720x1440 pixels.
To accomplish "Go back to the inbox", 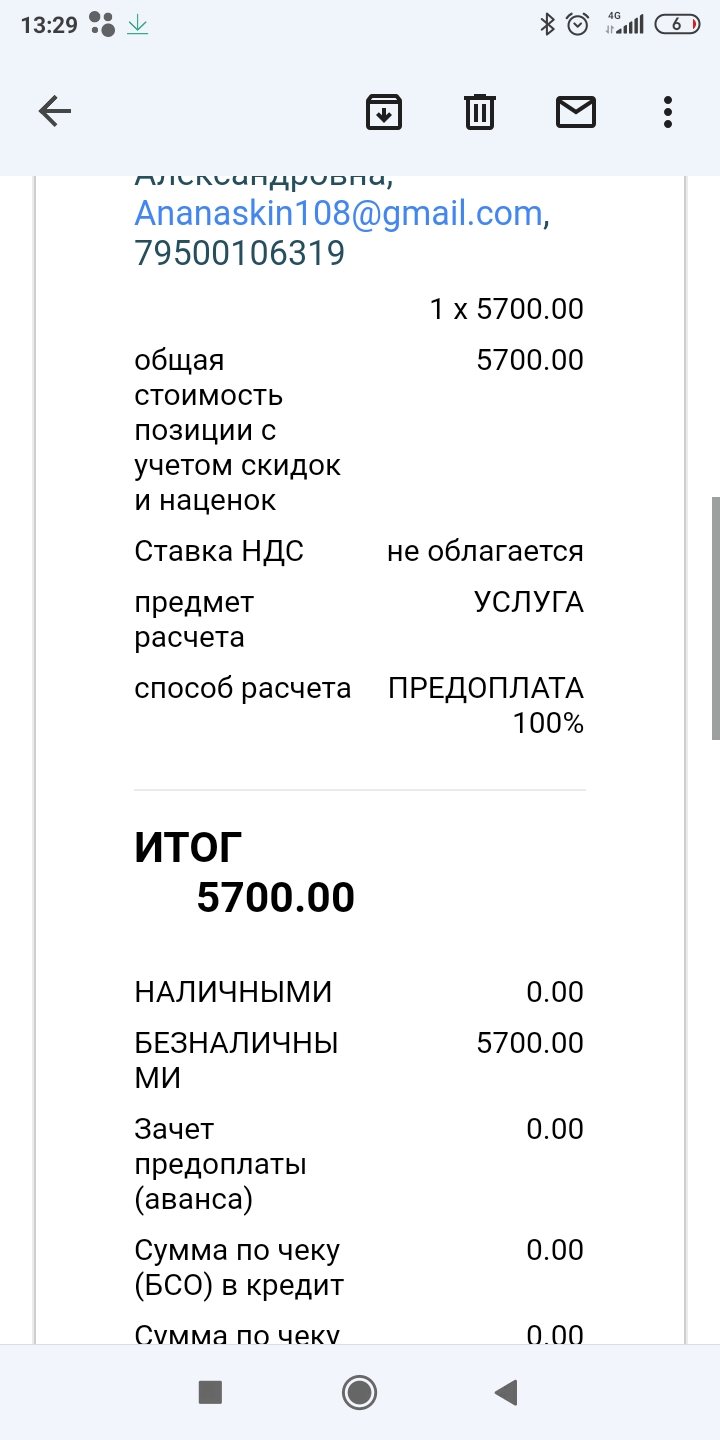I will click(x=55, y=112).
